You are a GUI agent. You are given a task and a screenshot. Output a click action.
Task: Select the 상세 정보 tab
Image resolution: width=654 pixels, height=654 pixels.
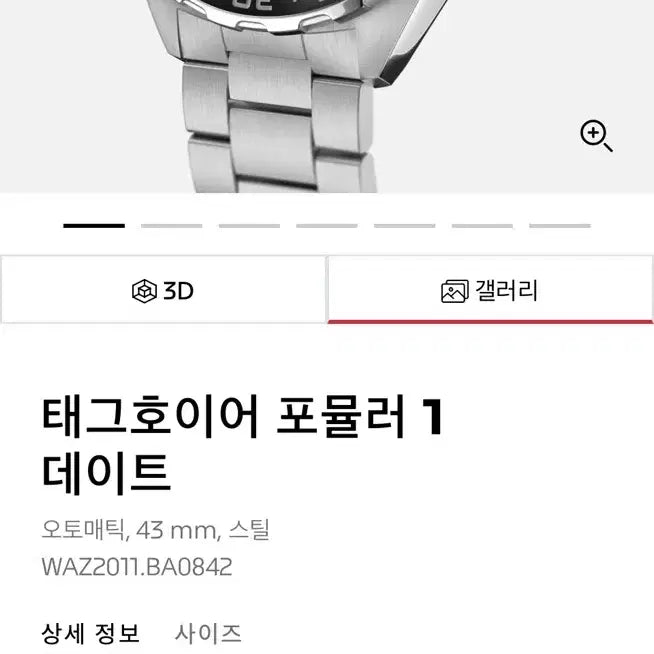coord(91,633)
